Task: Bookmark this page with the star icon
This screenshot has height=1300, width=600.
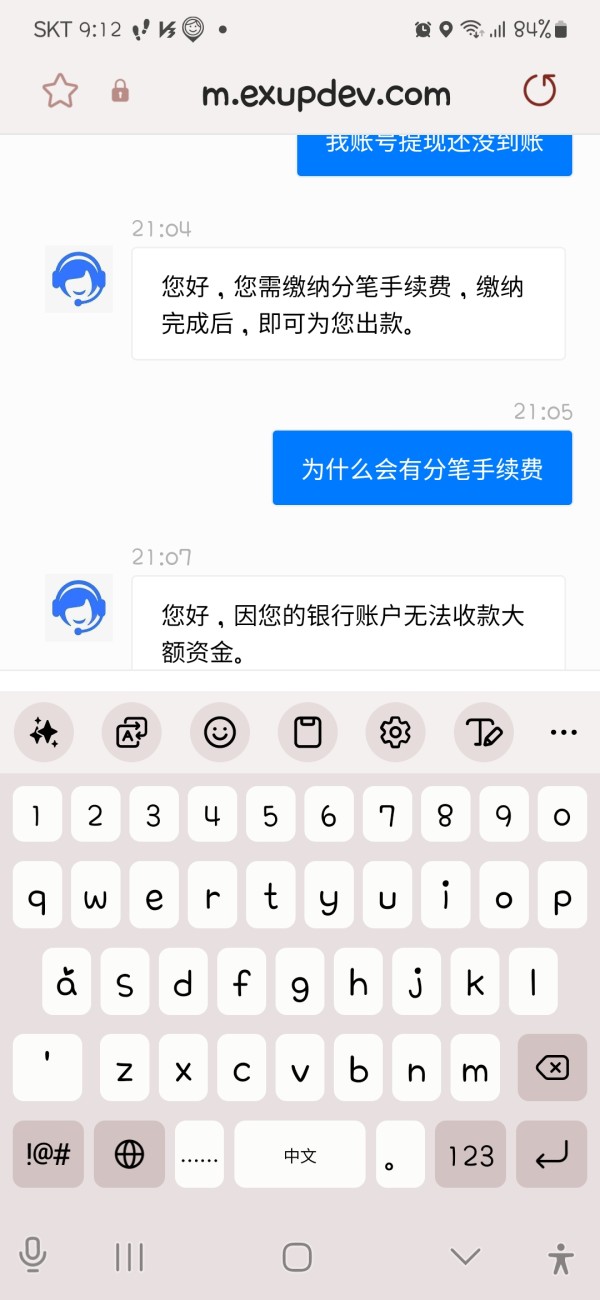Action: click(60, 92)
